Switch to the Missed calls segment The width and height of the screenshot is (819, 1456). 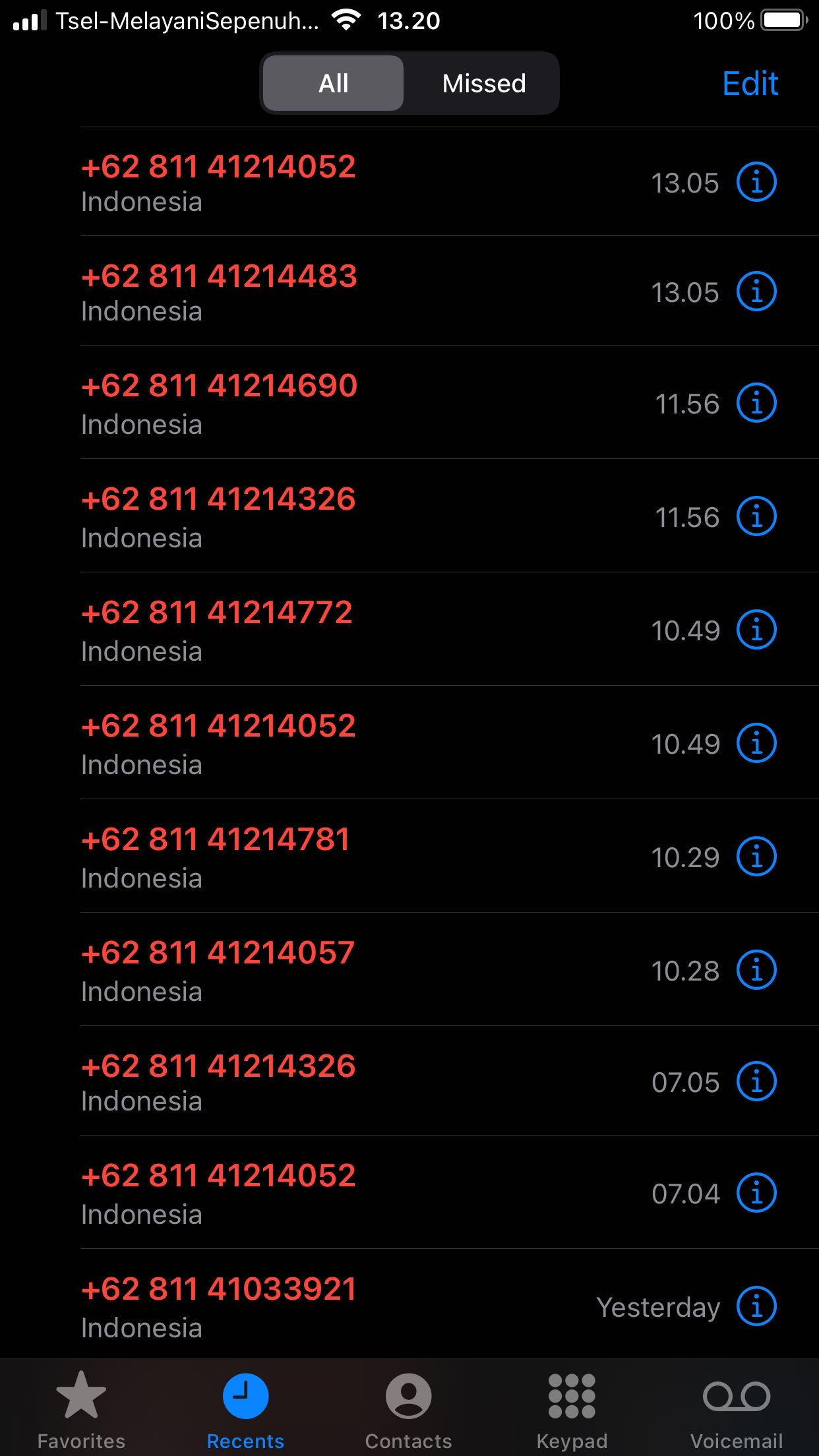[x=483, y=84]
